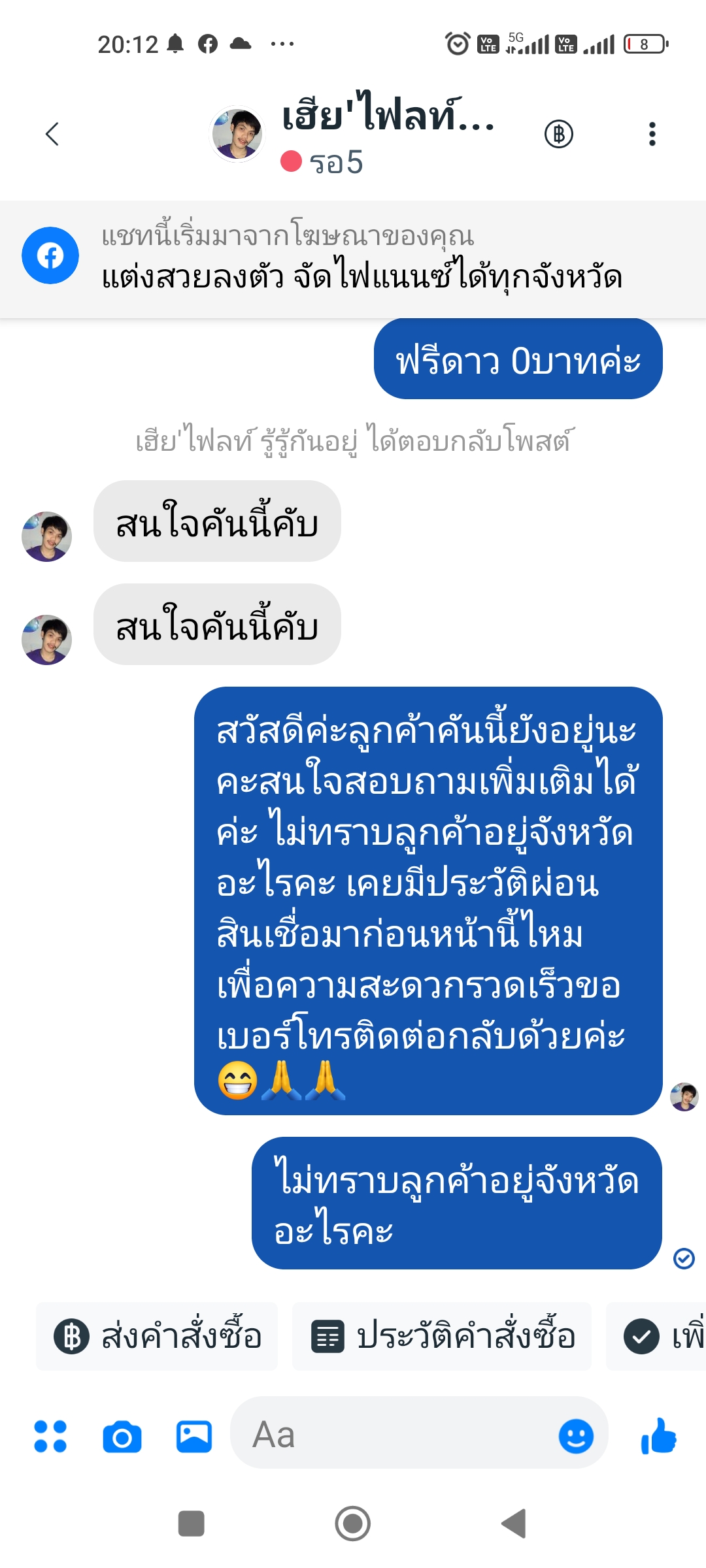Go back from this chat
This screenshot has width=706, height=1568.
(52, 134)
